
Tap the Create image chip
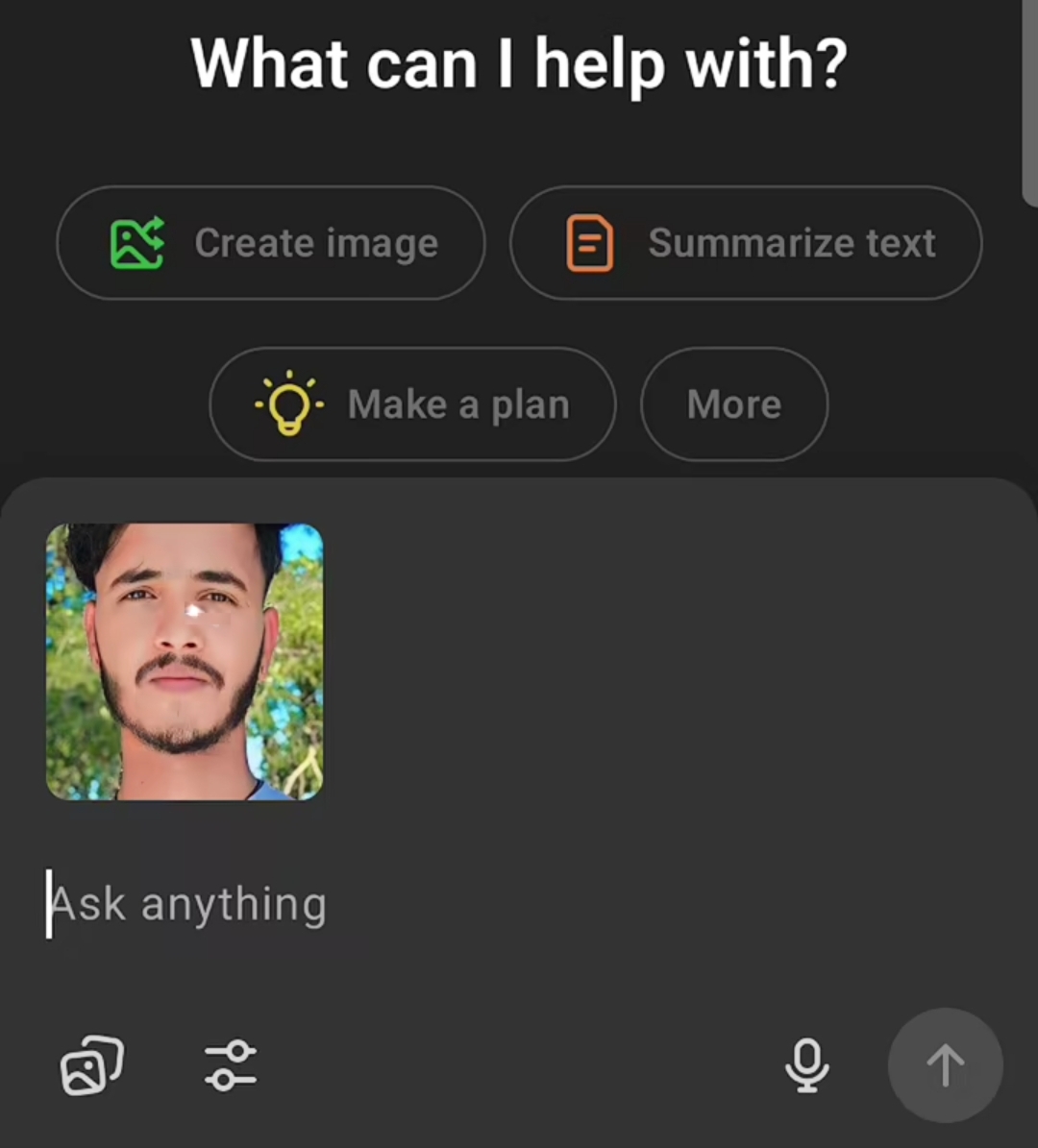click(271, 243)
